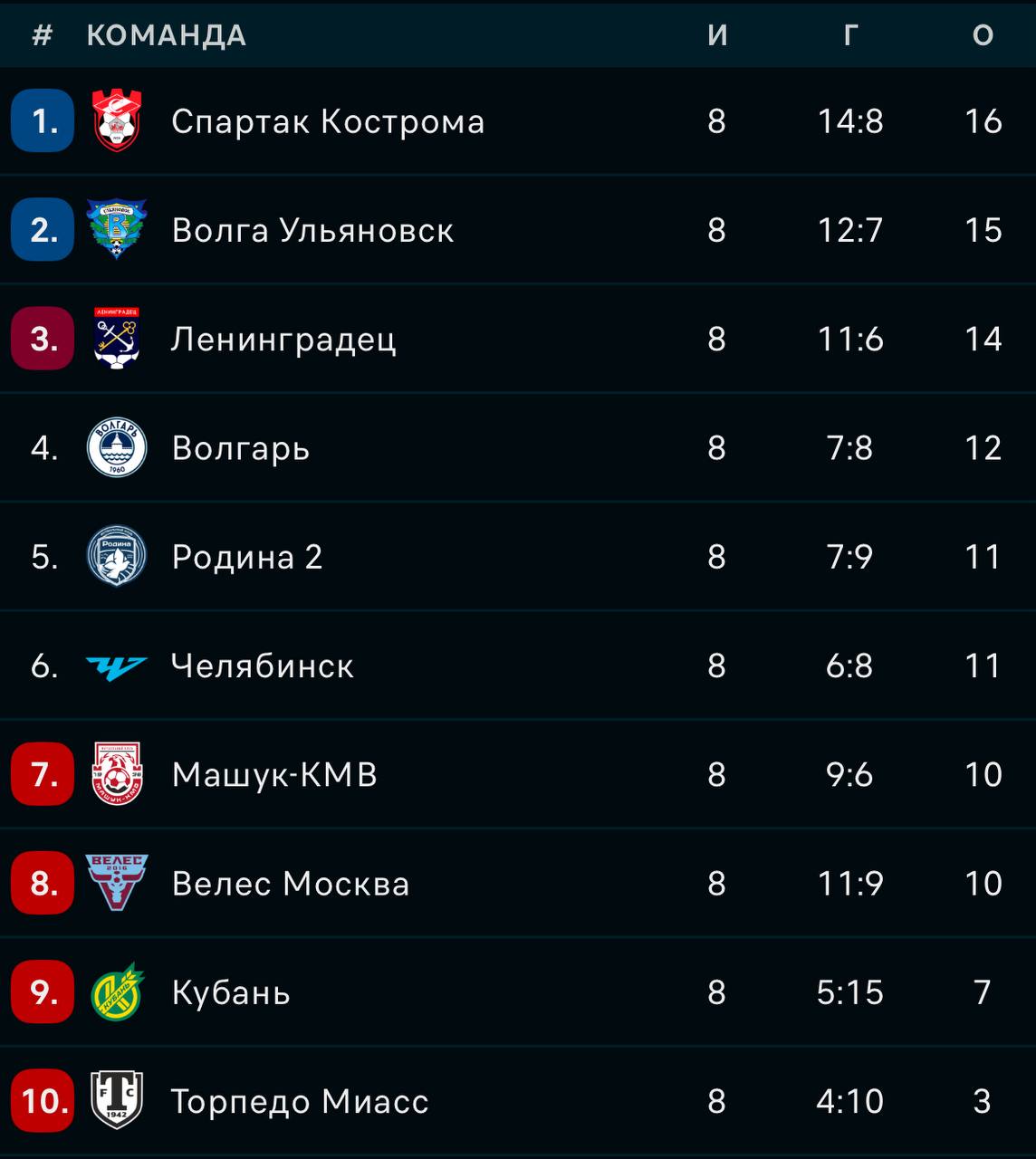This screenshot has height=1159, width=1036.
Task: Open the Машук-КМВ team row
Action: [274, 775]
